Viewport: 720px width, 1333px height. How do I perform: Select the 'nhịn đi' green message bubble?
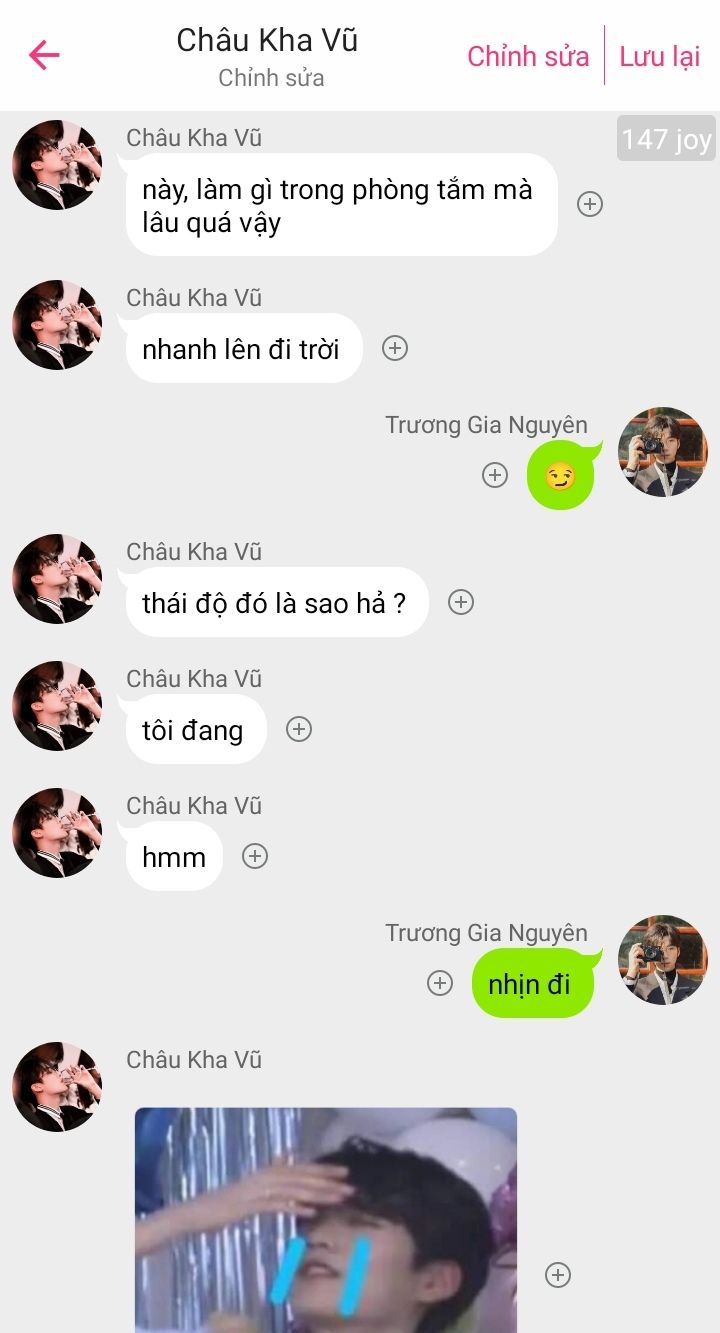click(531, 984)
